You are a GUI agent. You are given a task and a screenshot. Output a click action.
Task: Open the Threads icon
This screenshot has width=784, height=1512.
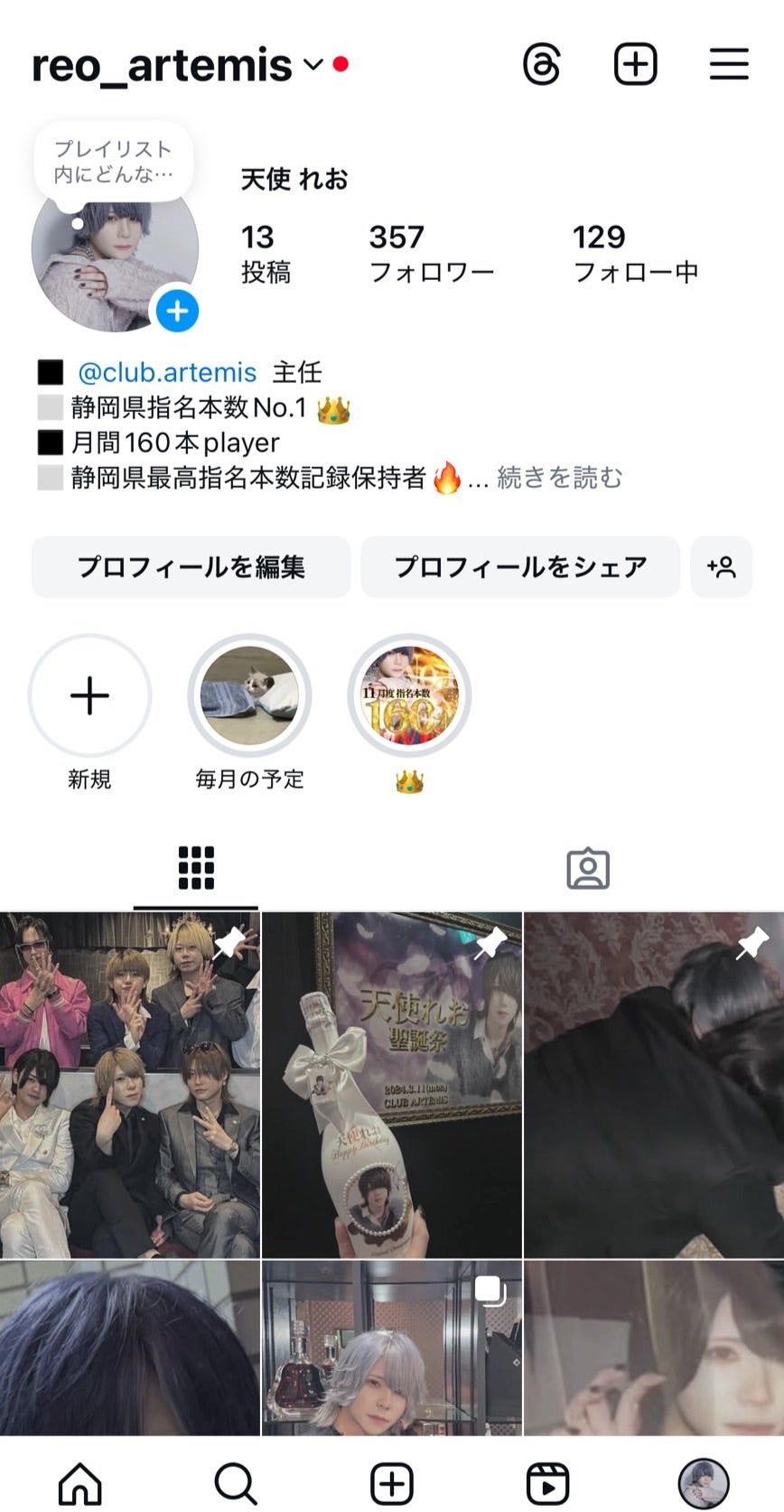coord(542,65)
